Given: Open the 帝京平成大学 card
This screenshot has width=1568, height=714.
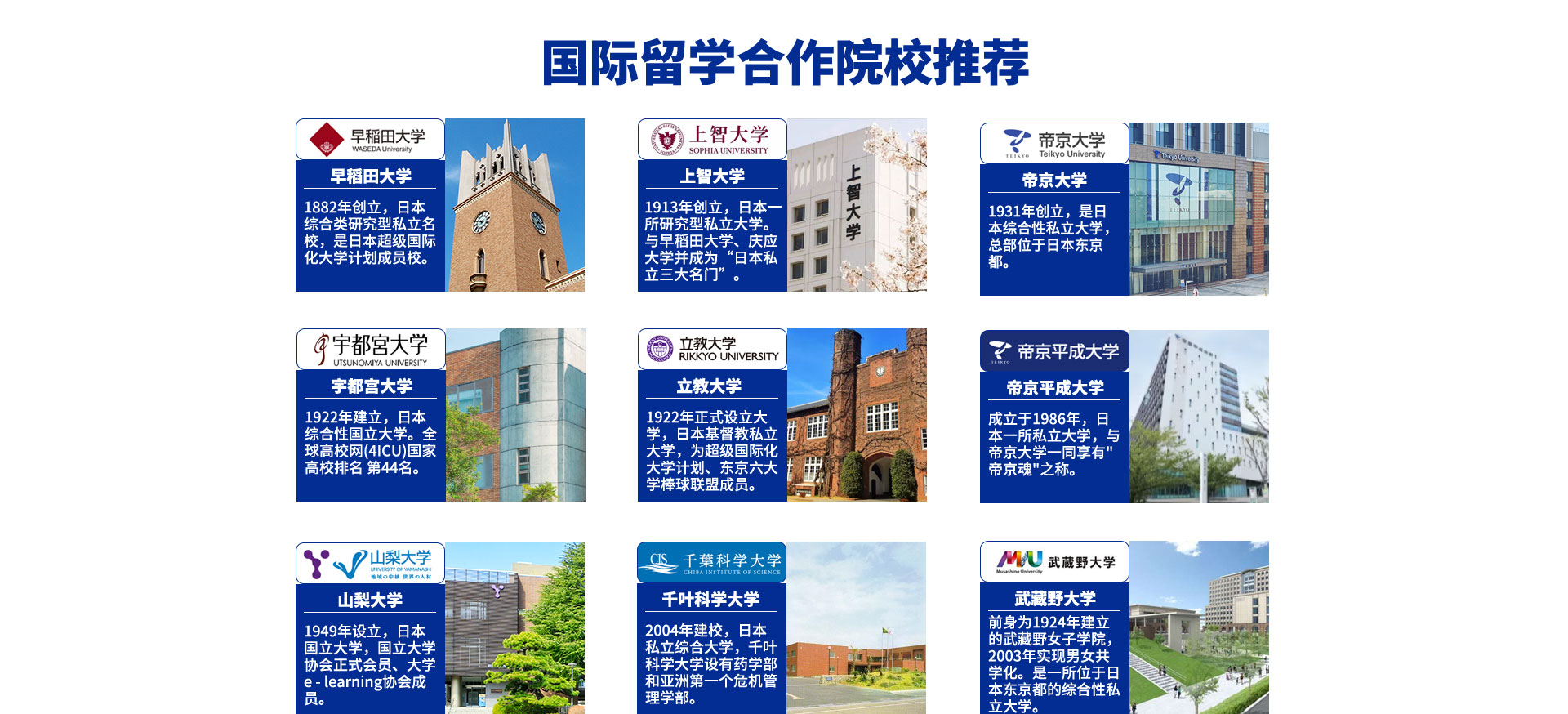Looking at the screenshot, I should pyautogui.click(x=1124, y=417).
